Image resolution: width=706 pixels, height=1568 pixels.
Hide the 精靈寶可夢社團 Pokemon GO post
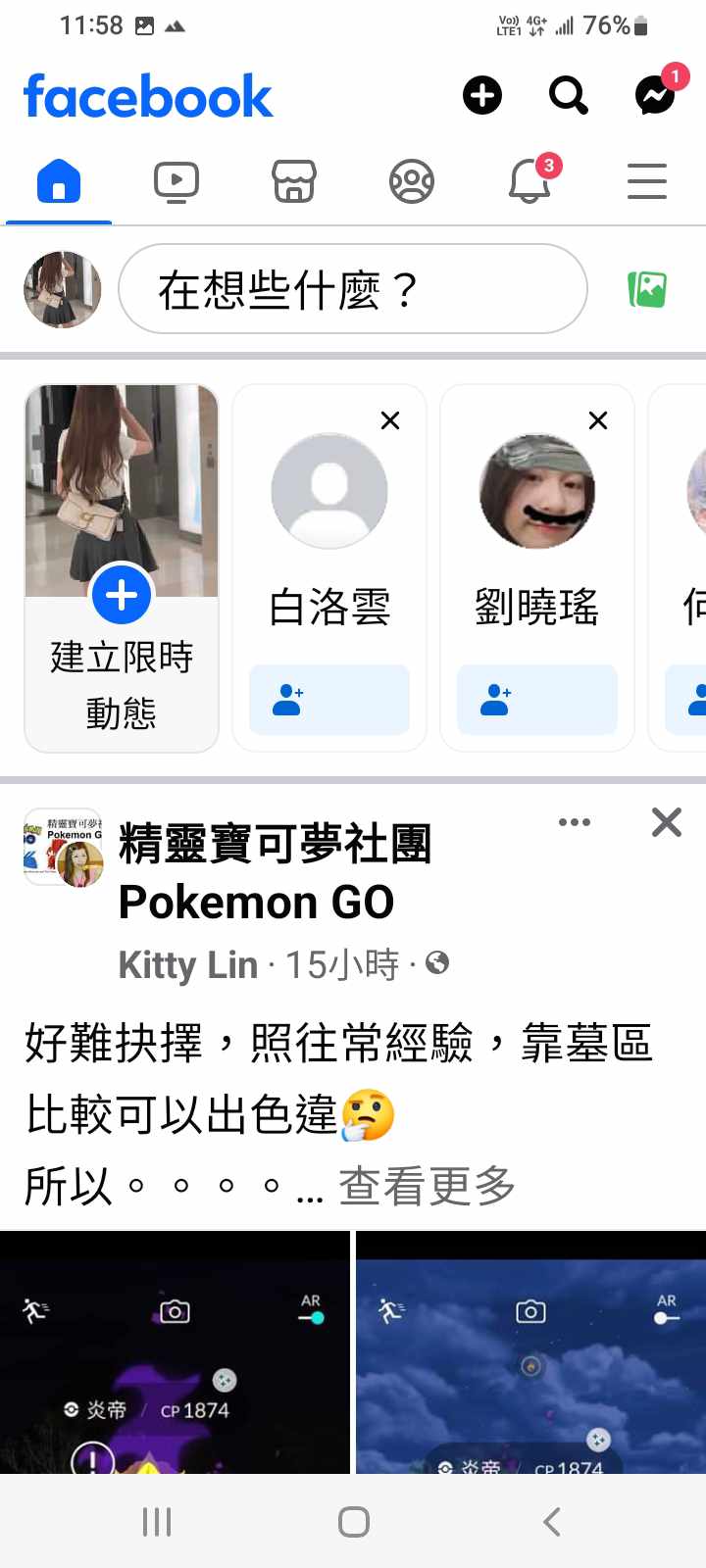[667, 822]
